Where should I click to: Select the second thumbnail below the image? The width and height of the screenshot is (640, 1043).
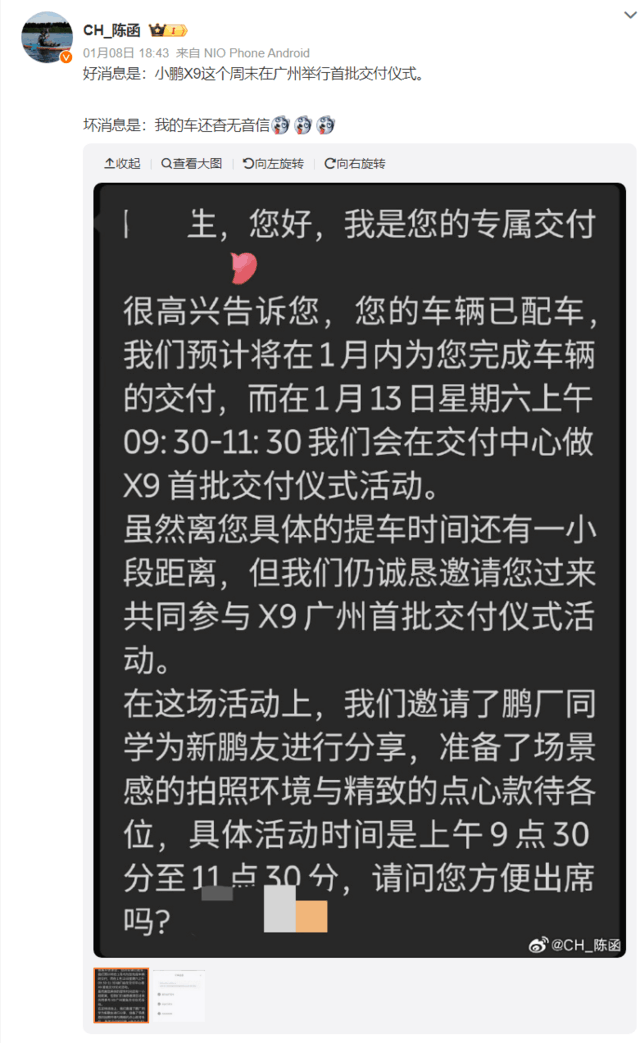(x=178, y=995)
